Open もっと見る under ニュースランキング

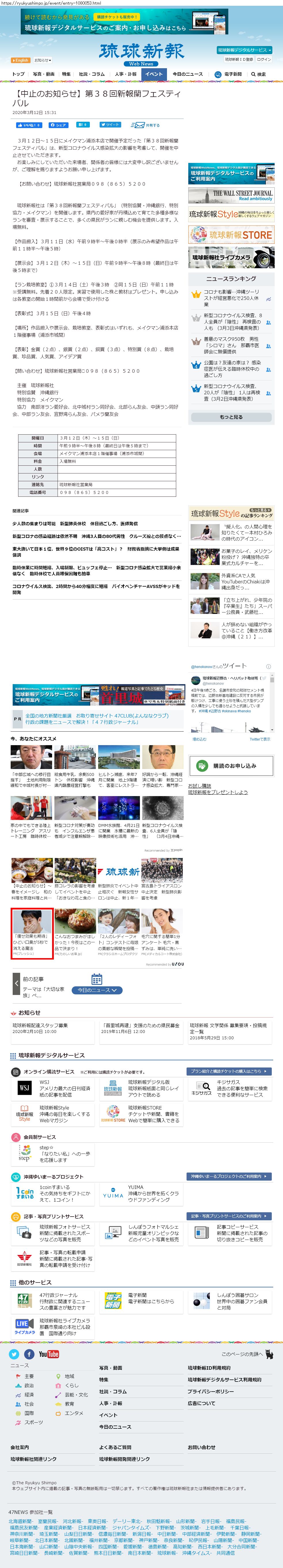pos(231,417)
